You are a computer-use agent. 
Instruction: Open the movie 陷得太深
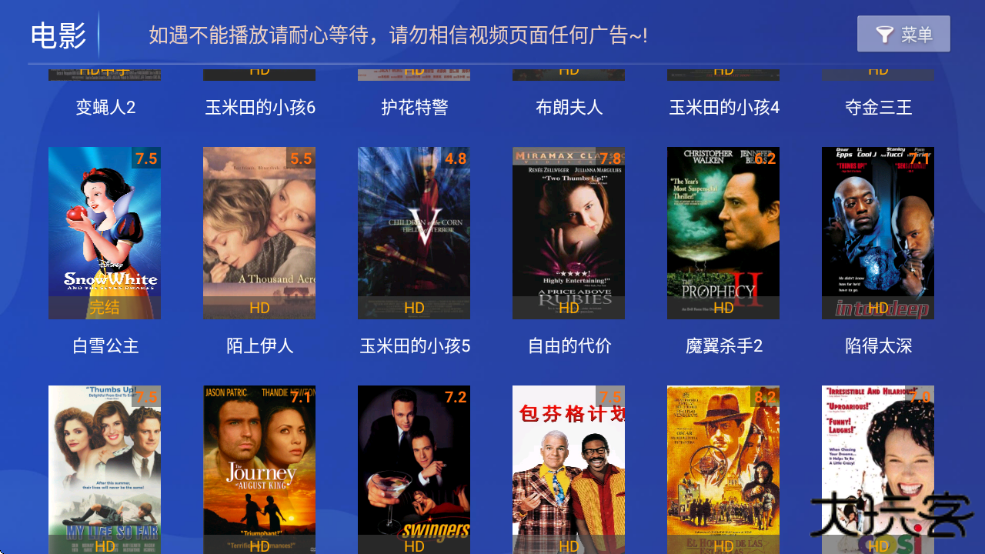point(878,233)
